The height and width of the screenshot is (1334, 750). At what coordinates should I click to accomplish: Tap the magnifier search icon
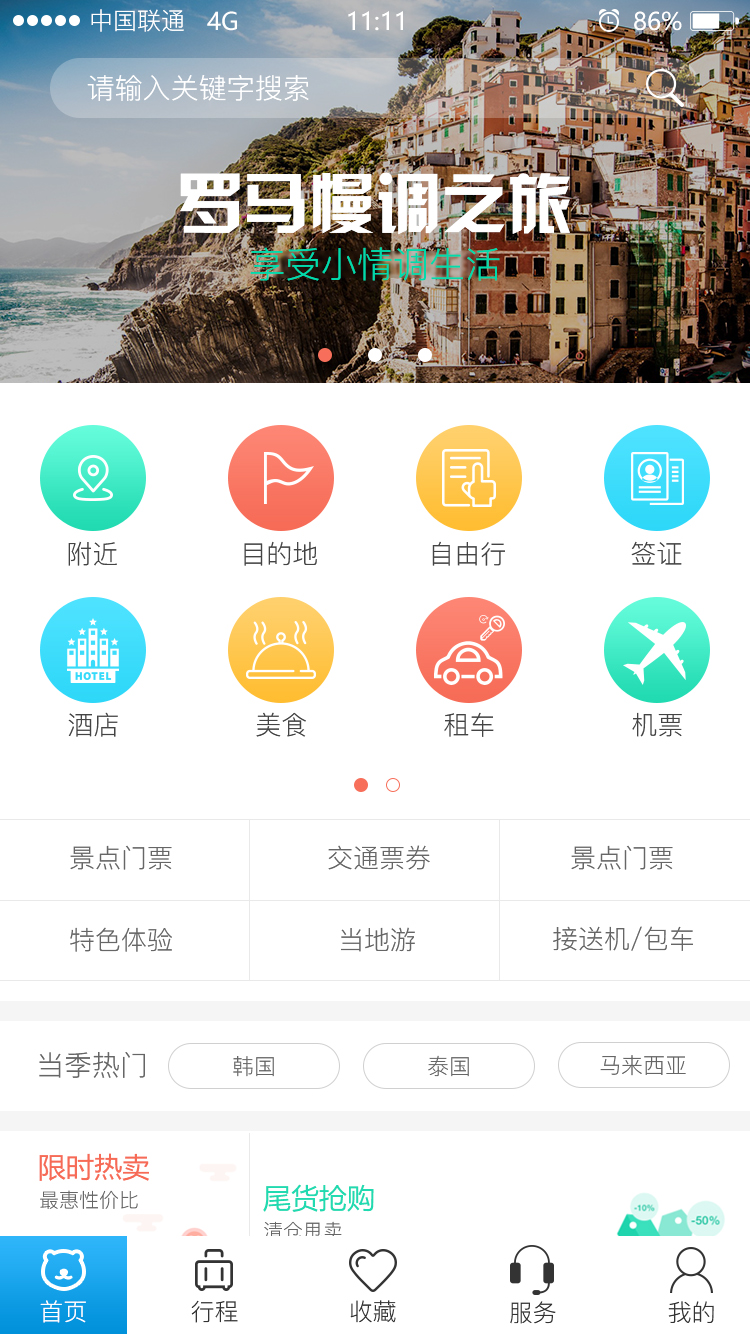coord(664,88)
